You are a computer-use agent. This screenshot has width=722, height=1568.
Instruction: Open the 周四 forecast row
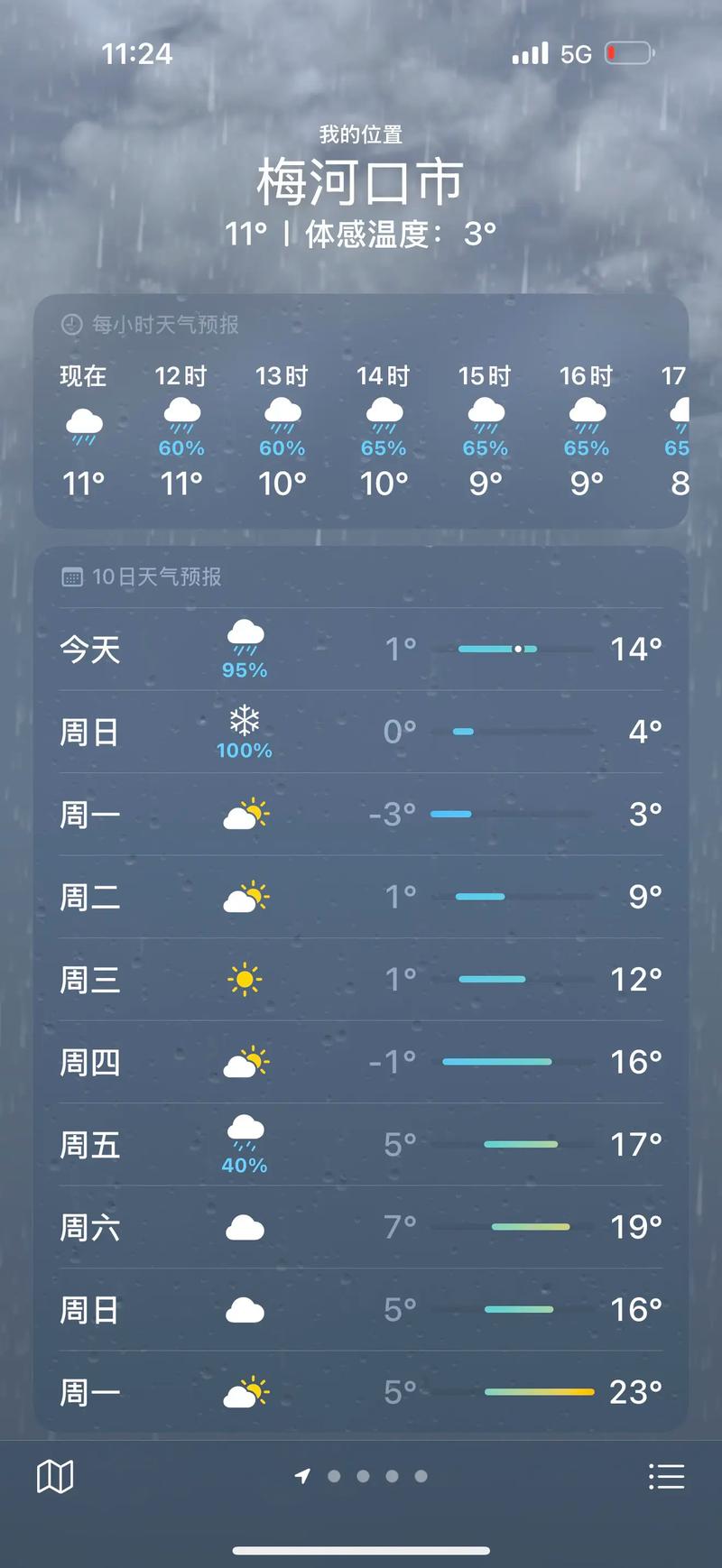click(361, 1062)
